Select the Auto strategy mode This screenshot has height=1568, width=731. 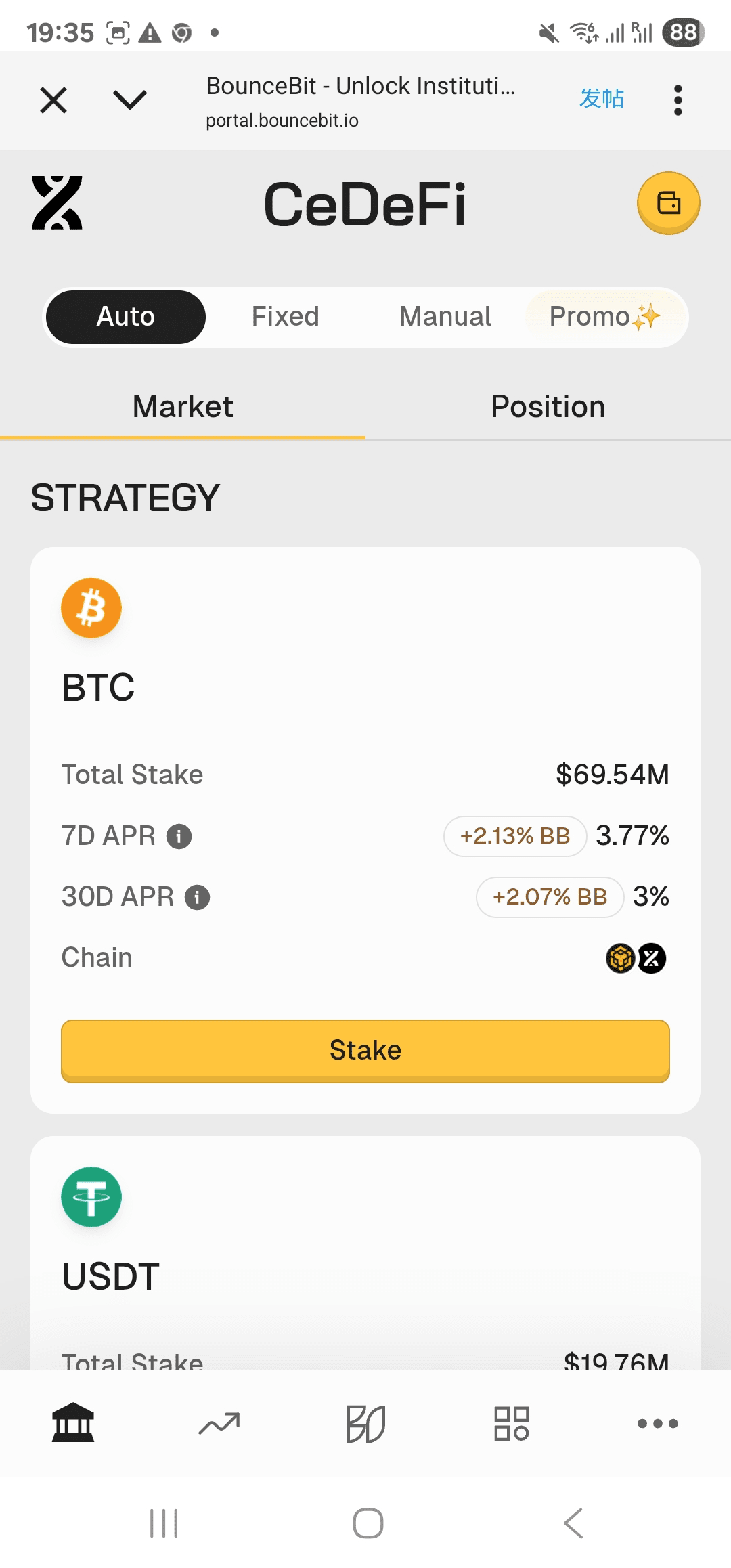(x=126, y=317)
